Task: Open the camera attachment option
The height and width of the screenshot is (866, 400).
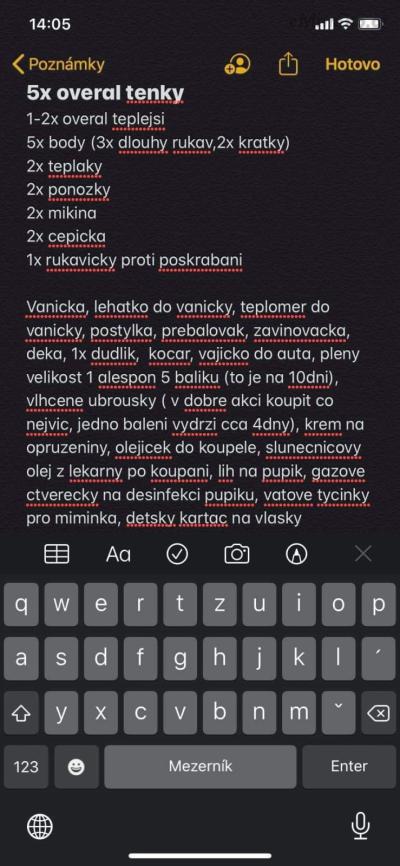Action: click(236, 554)
